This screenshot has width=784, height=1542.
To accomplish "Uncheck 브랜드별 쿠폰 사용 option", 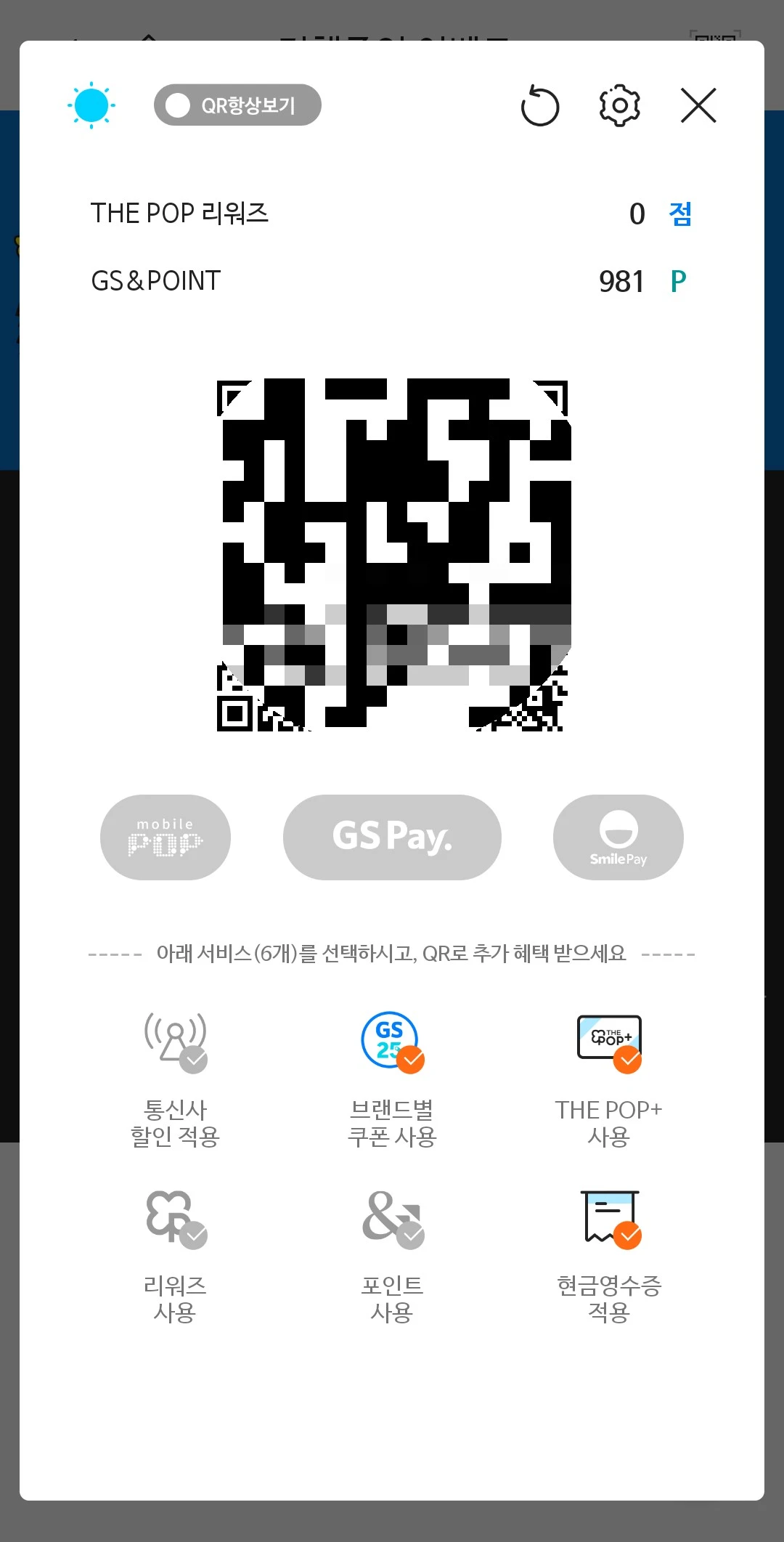I will (392, 1080).
